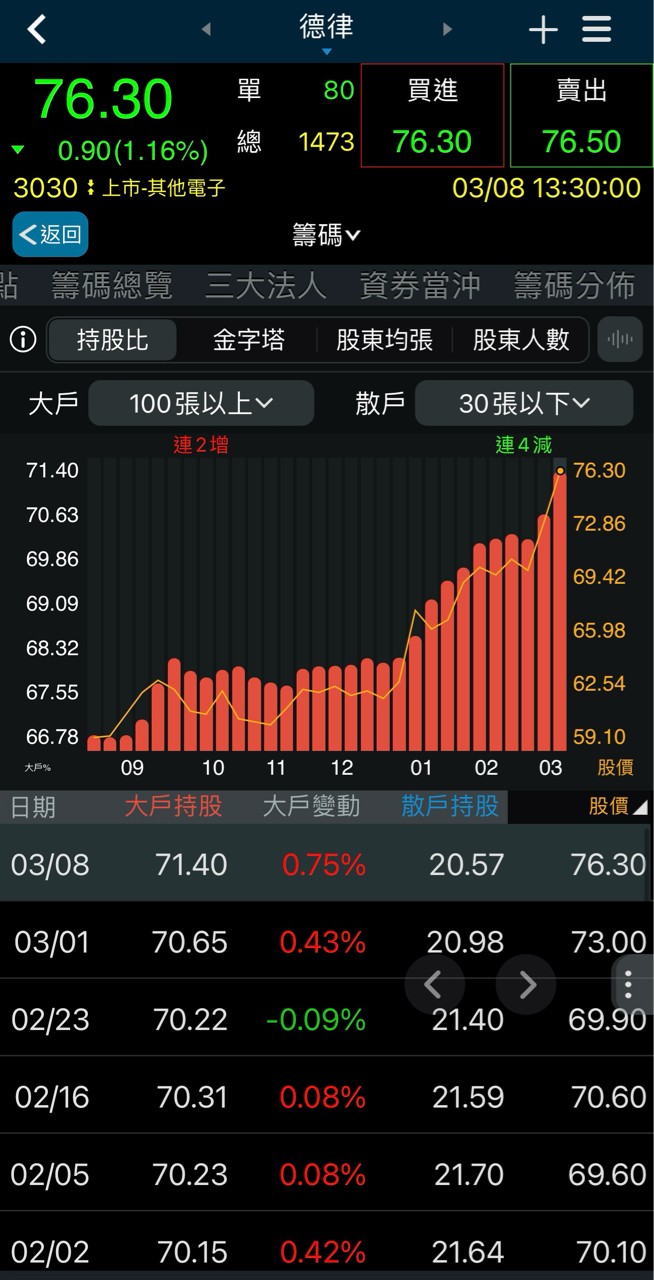Open the info icon
The height and width of the screenshot is (1280, 654).
[23, 340]
